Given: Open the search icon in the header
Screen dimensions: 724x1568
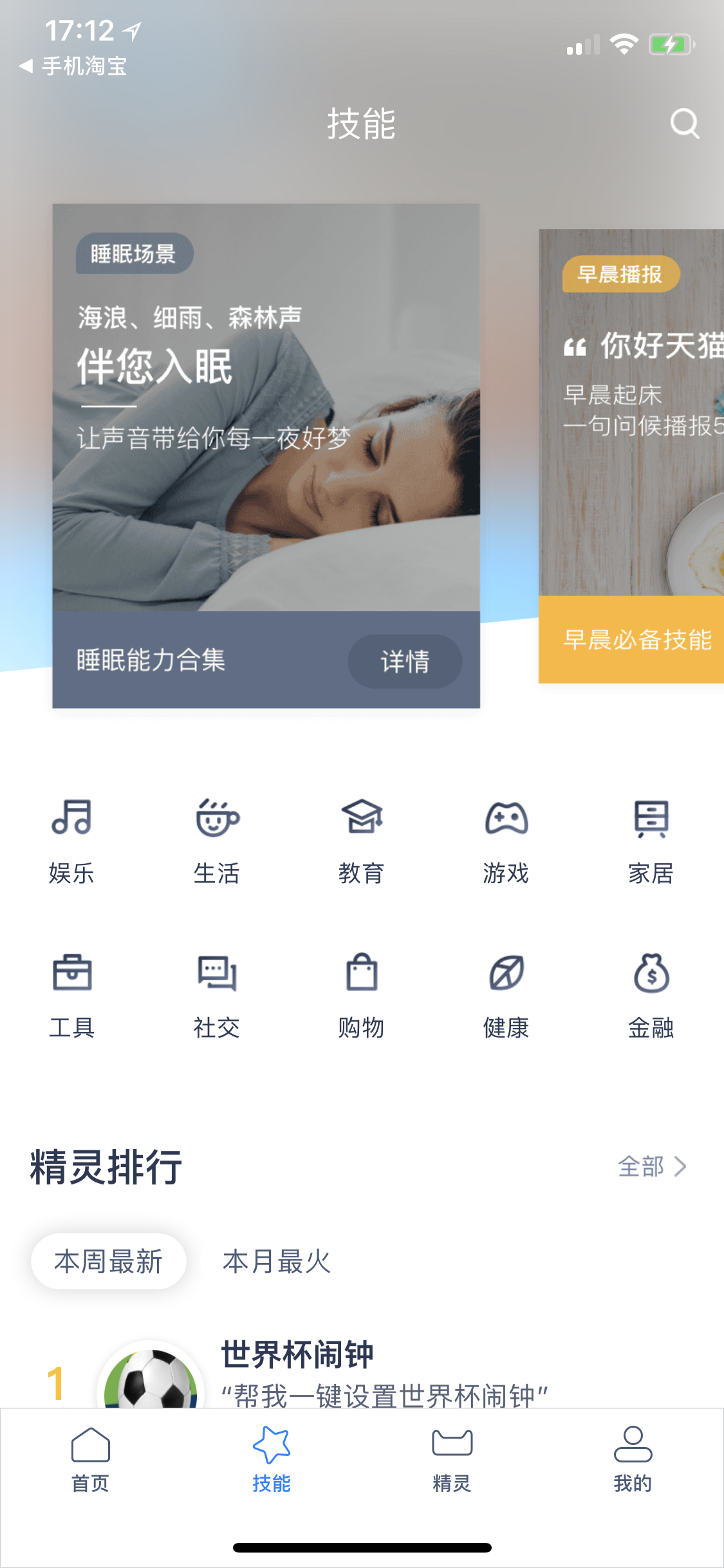Looking at the screenshot, I should (x=684, y=124).
